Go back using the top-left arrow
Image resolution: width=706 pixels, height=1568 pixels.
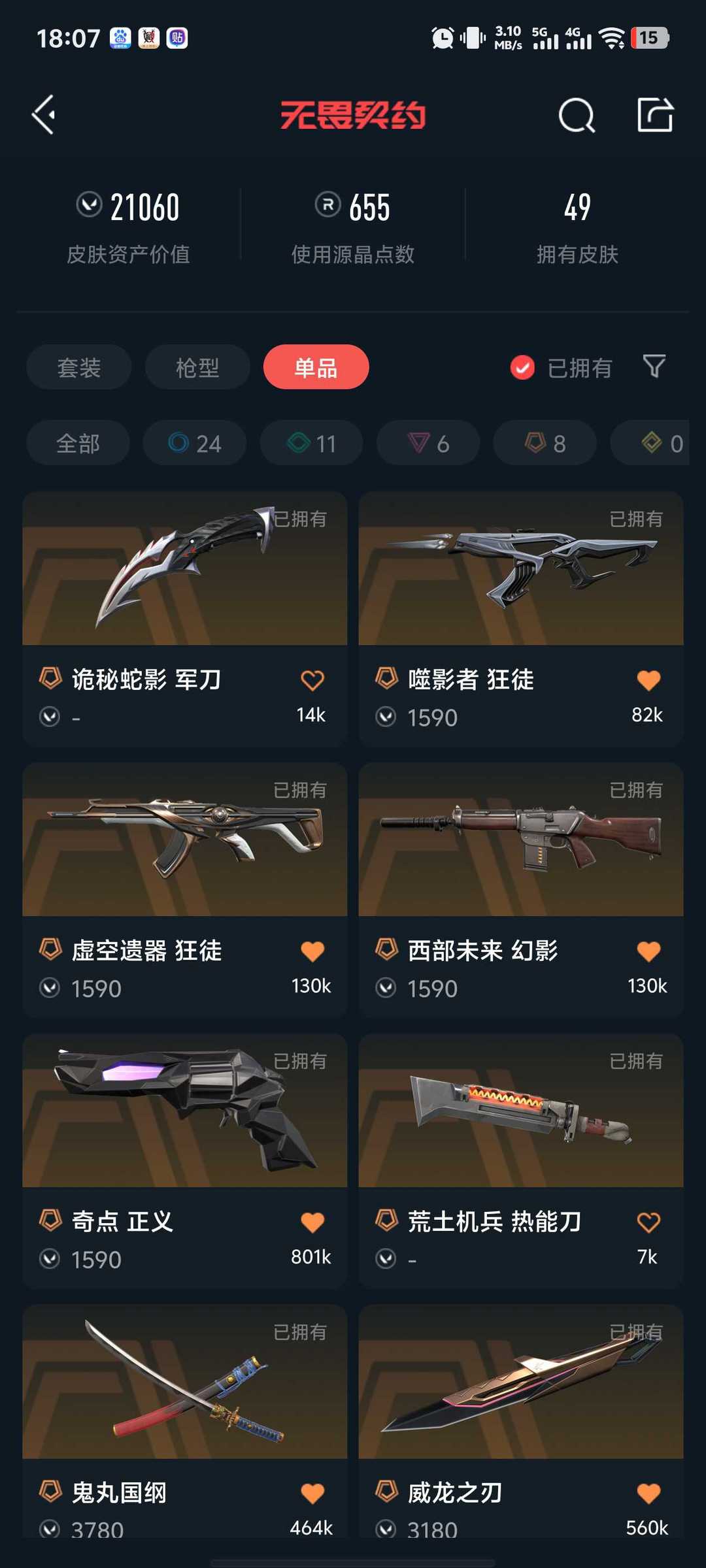point(44,115)
